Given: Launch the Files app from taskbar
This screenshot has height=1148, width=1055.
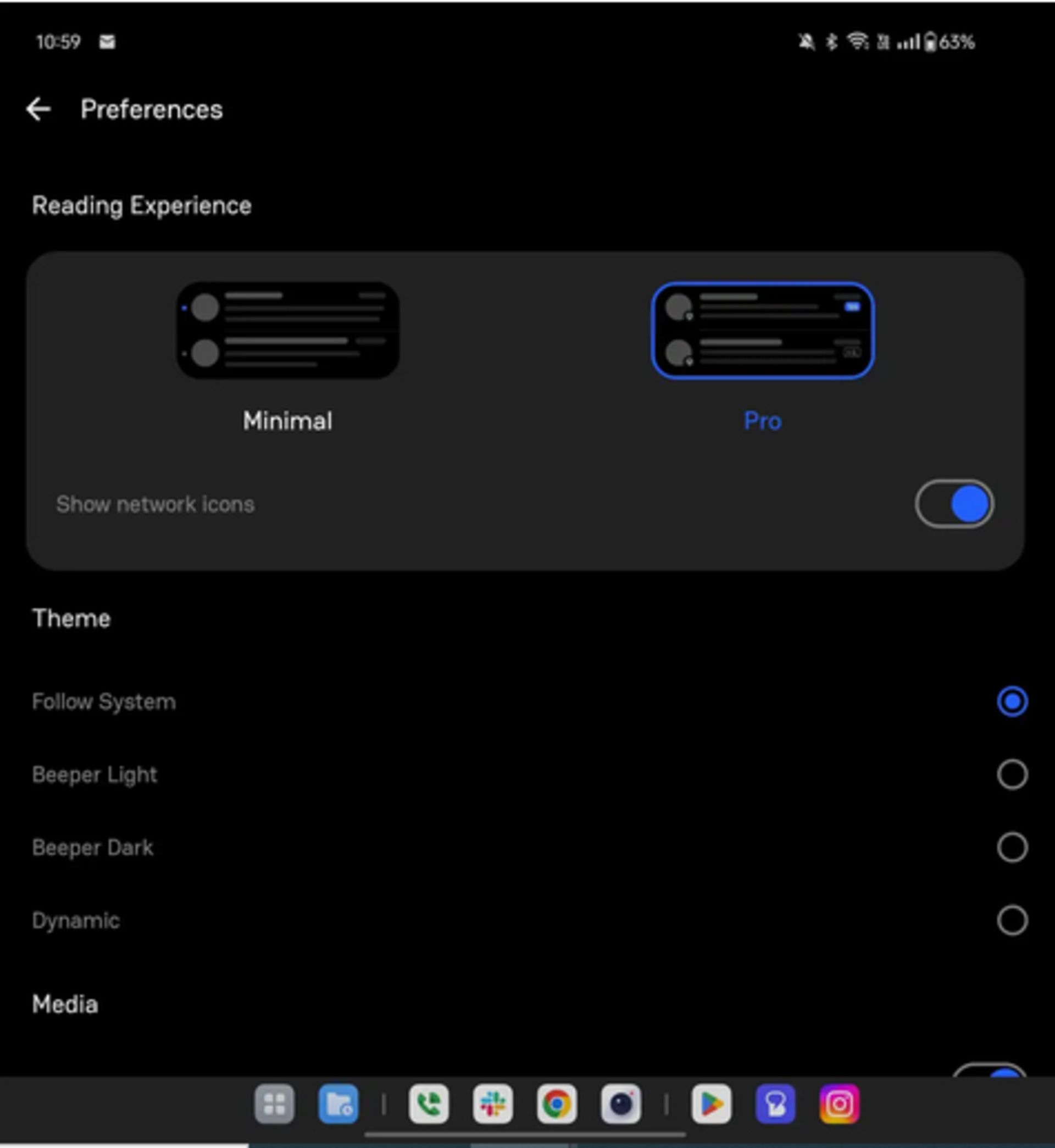Looking at the screenshot, I should point(338,1104).
